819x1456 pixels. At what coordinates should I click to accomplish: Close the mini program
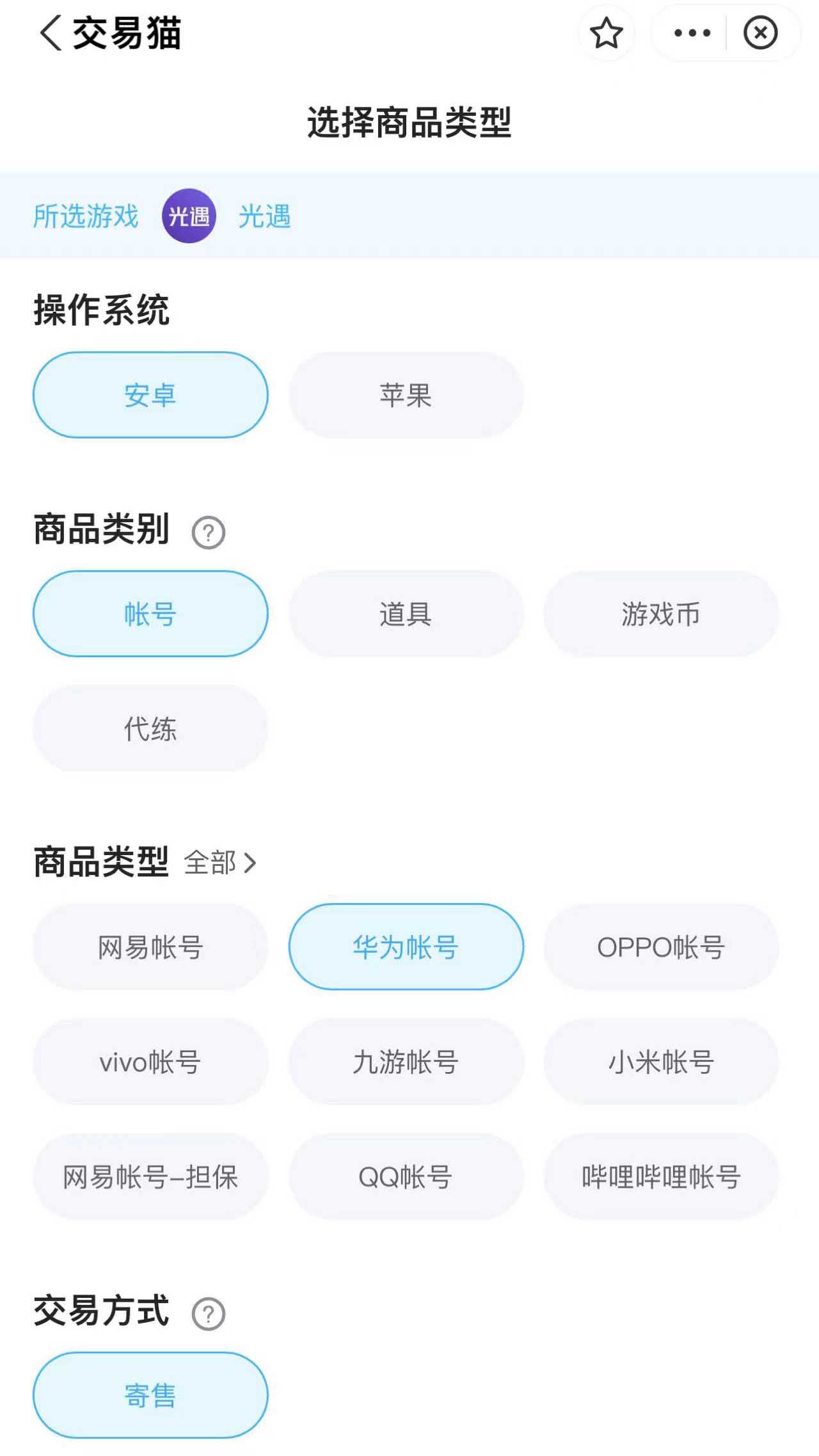pos(760,33)
